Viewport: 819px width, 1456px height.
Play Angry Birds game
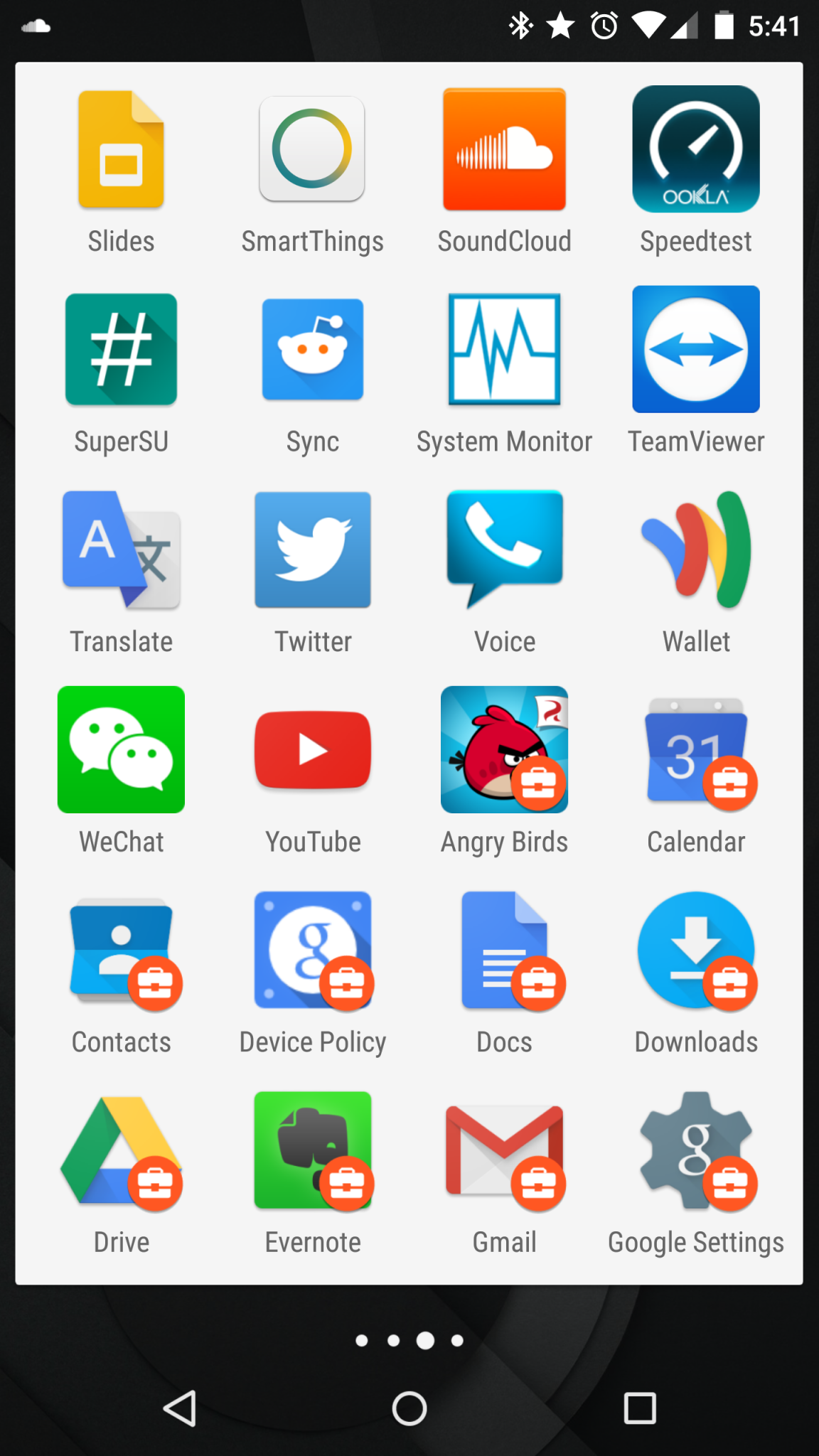tap(504, 749)
